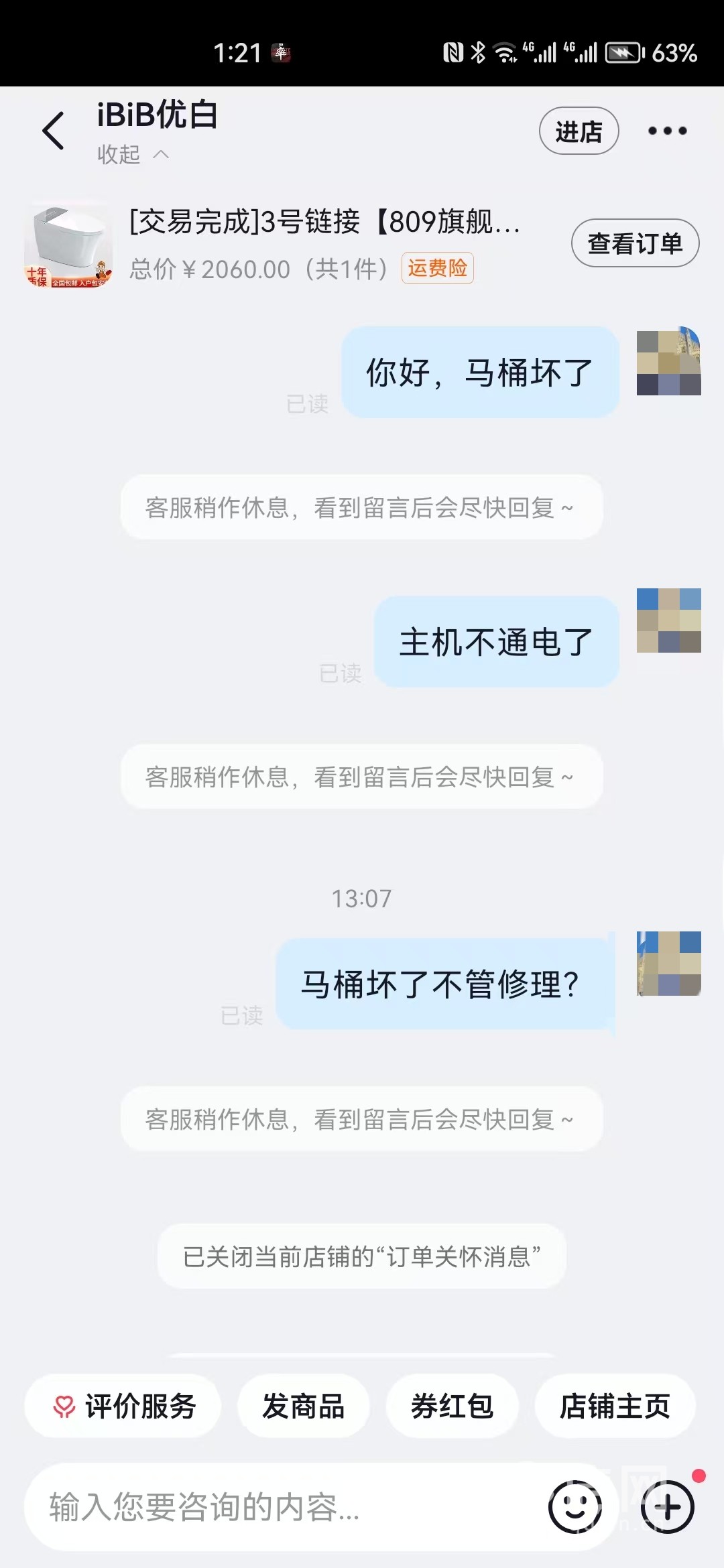Go back from the iBiB优白 chat
Image resolution: width=724 pixels, height=1568 pixels.
point(54,131)
